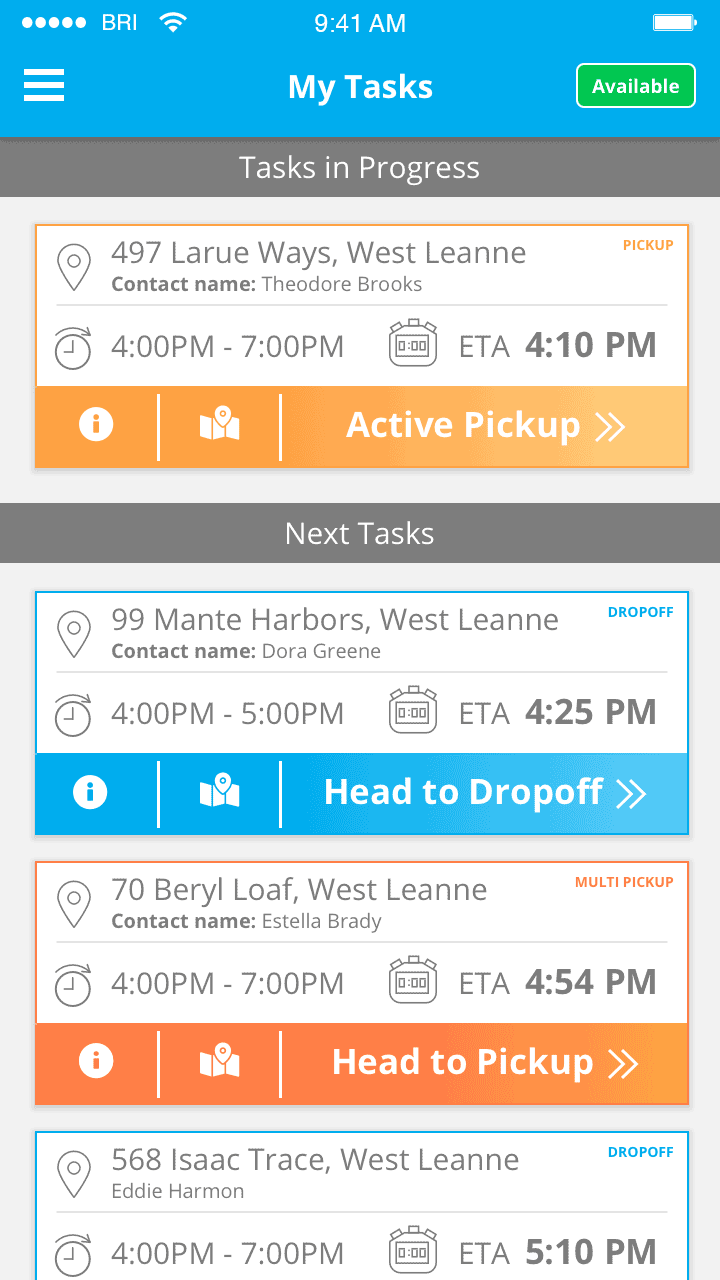
Task: Tap Active Pickup button
Action: [x=485, y=426]
